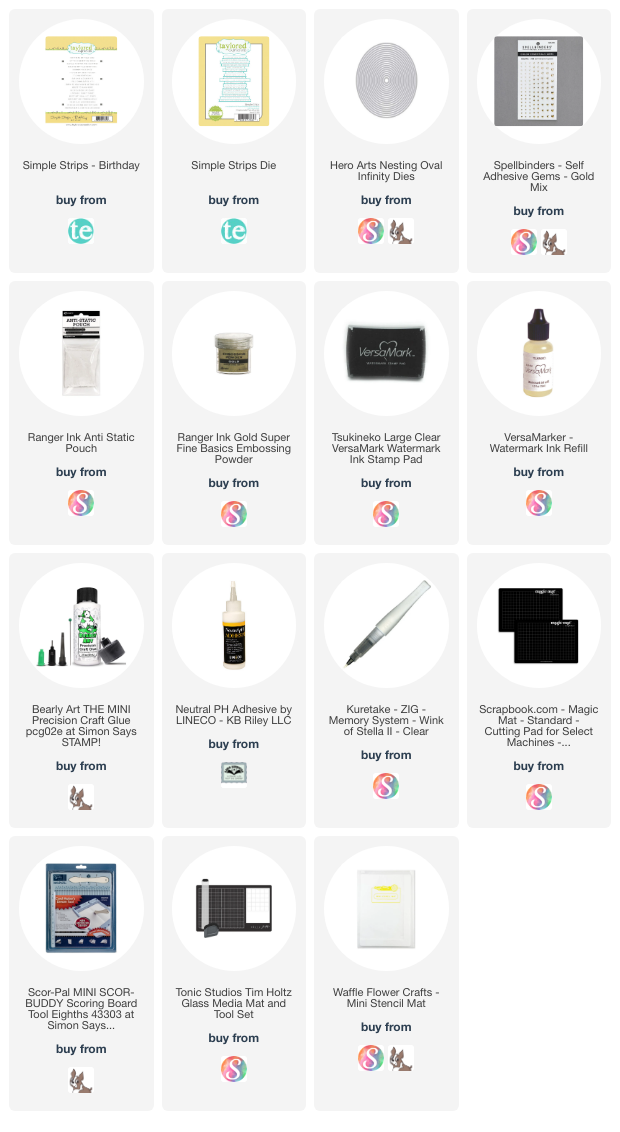Image resolution: width=620 pixels, height=1132 pixels.
Task: Open the Simple Strips - Birthday product image
Action: click(x=81, y=82)
